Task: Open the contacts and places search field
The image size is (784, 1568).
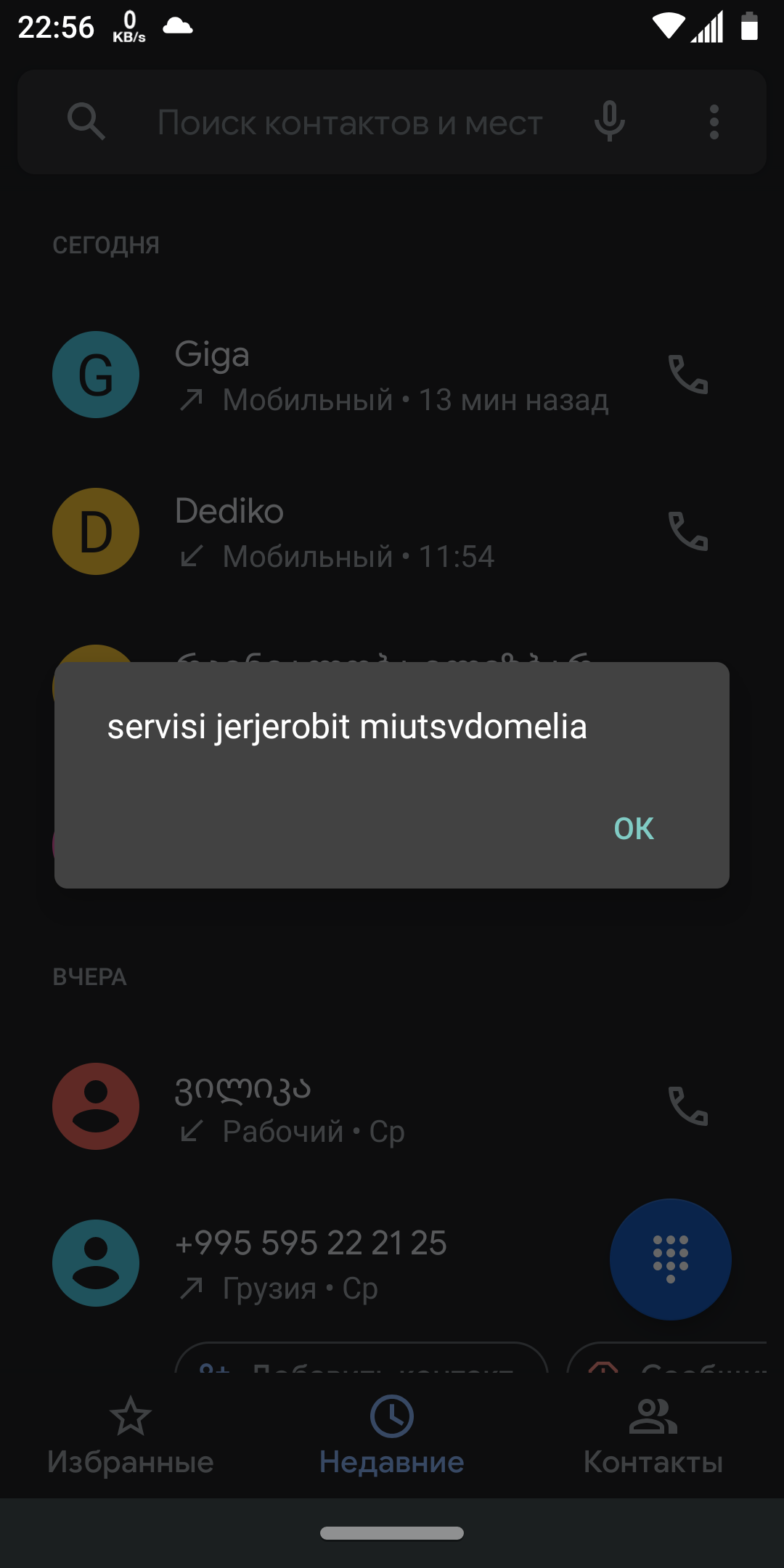Action: pos(348,123)
